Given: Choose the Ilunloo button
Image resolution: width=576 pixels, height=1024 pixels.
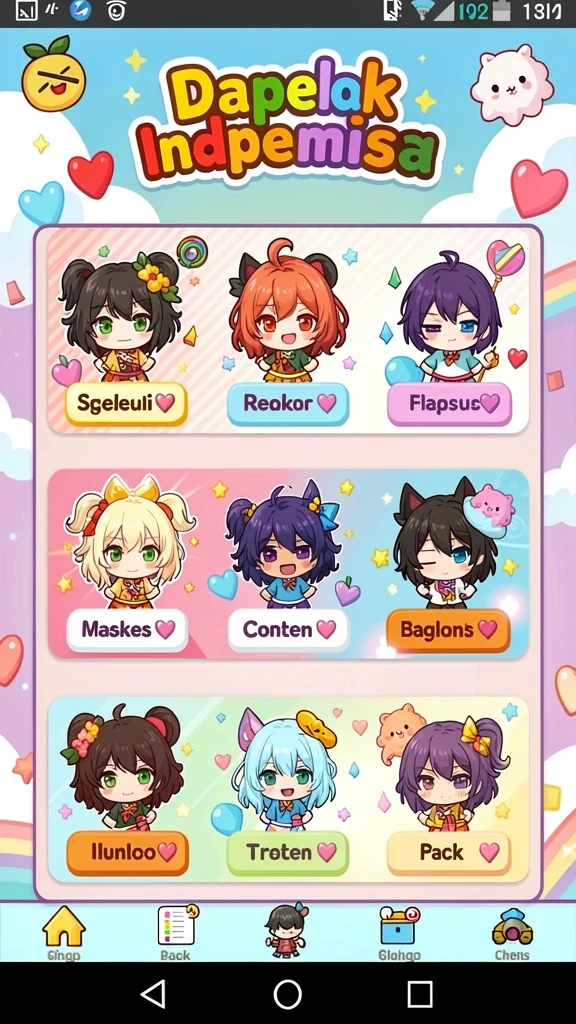Looking at the screenshot, I should [x=127, y=852].
